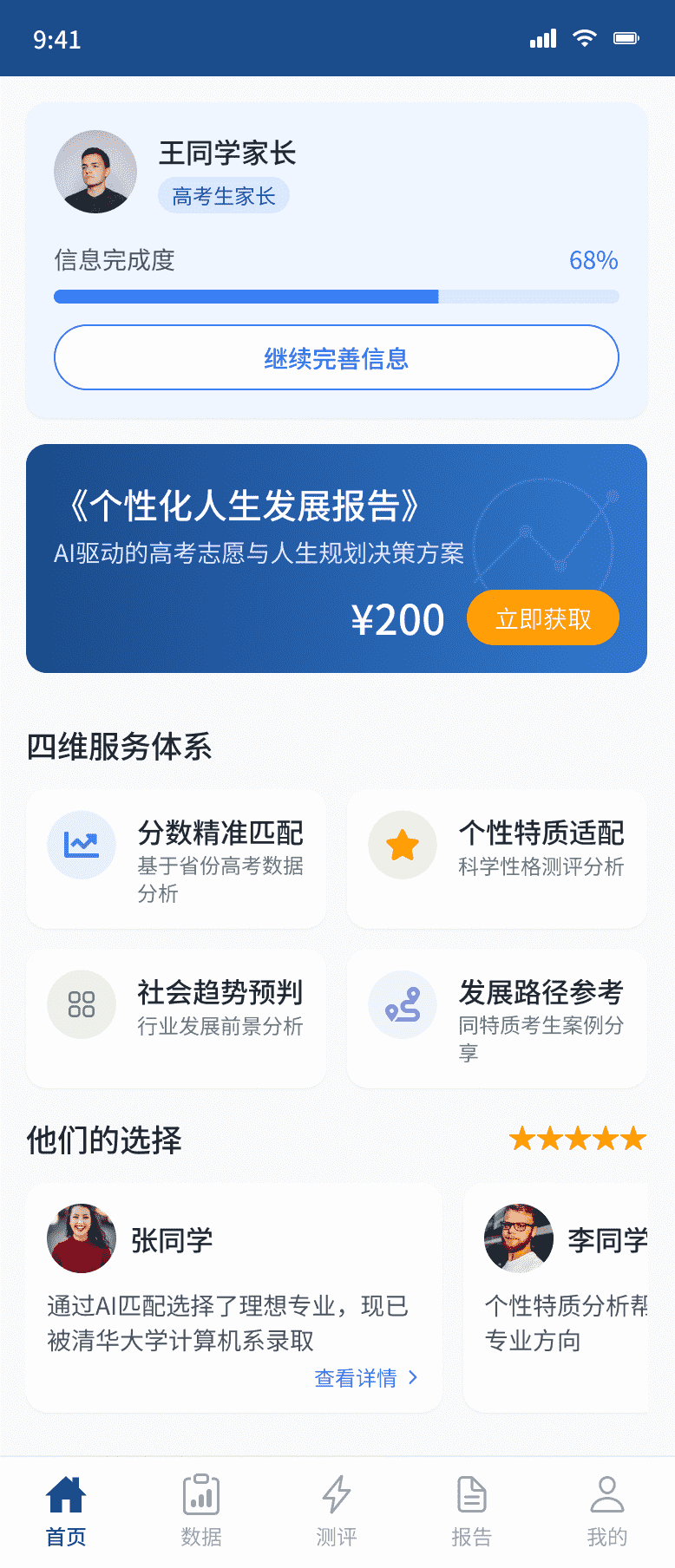The image size is (675, 1568).
Task: Switch to the 数据 tab
Action: (201, 1512)
